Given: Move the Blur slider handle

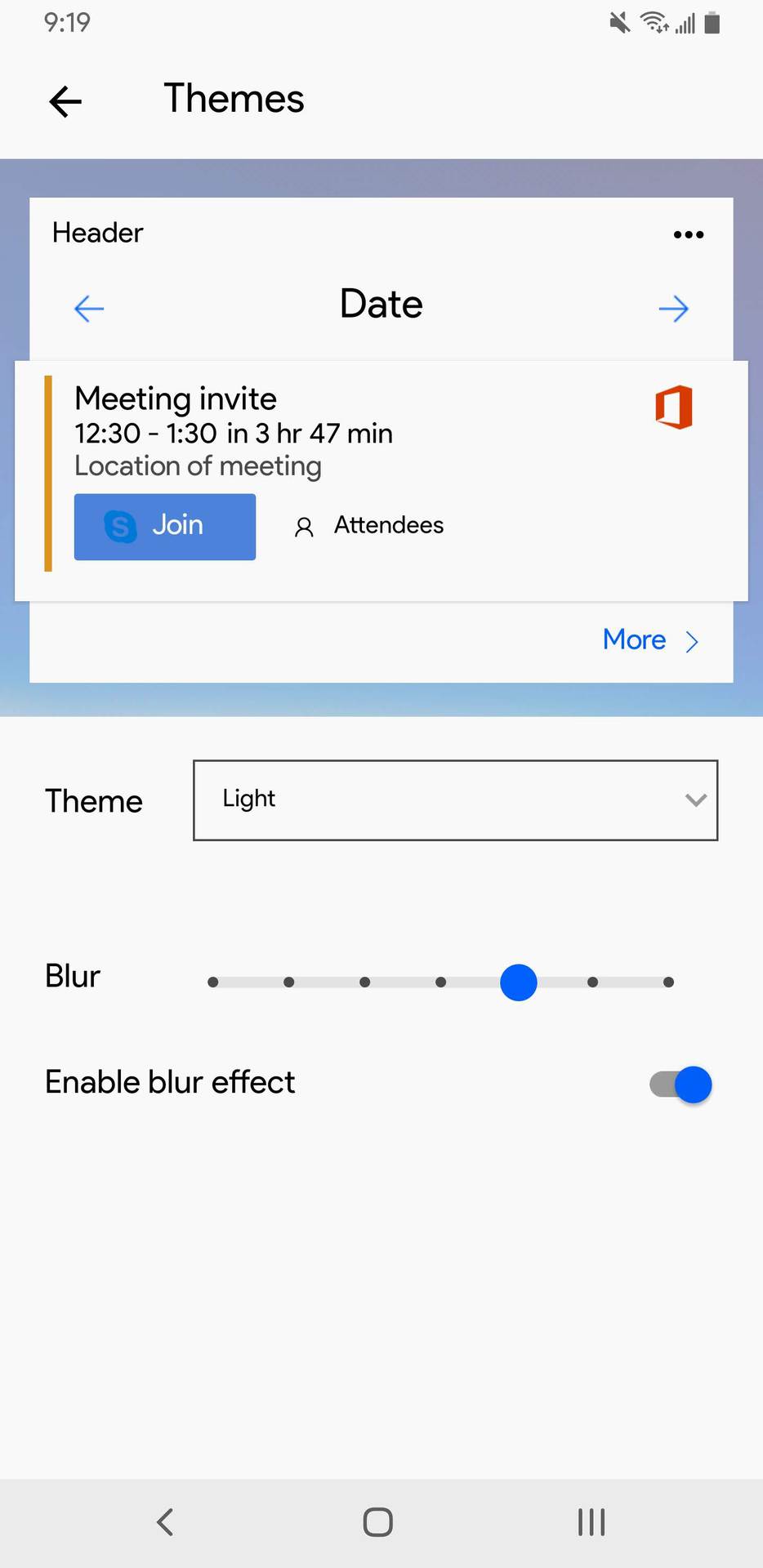Looking at the screenshot, I should point(518,982).
